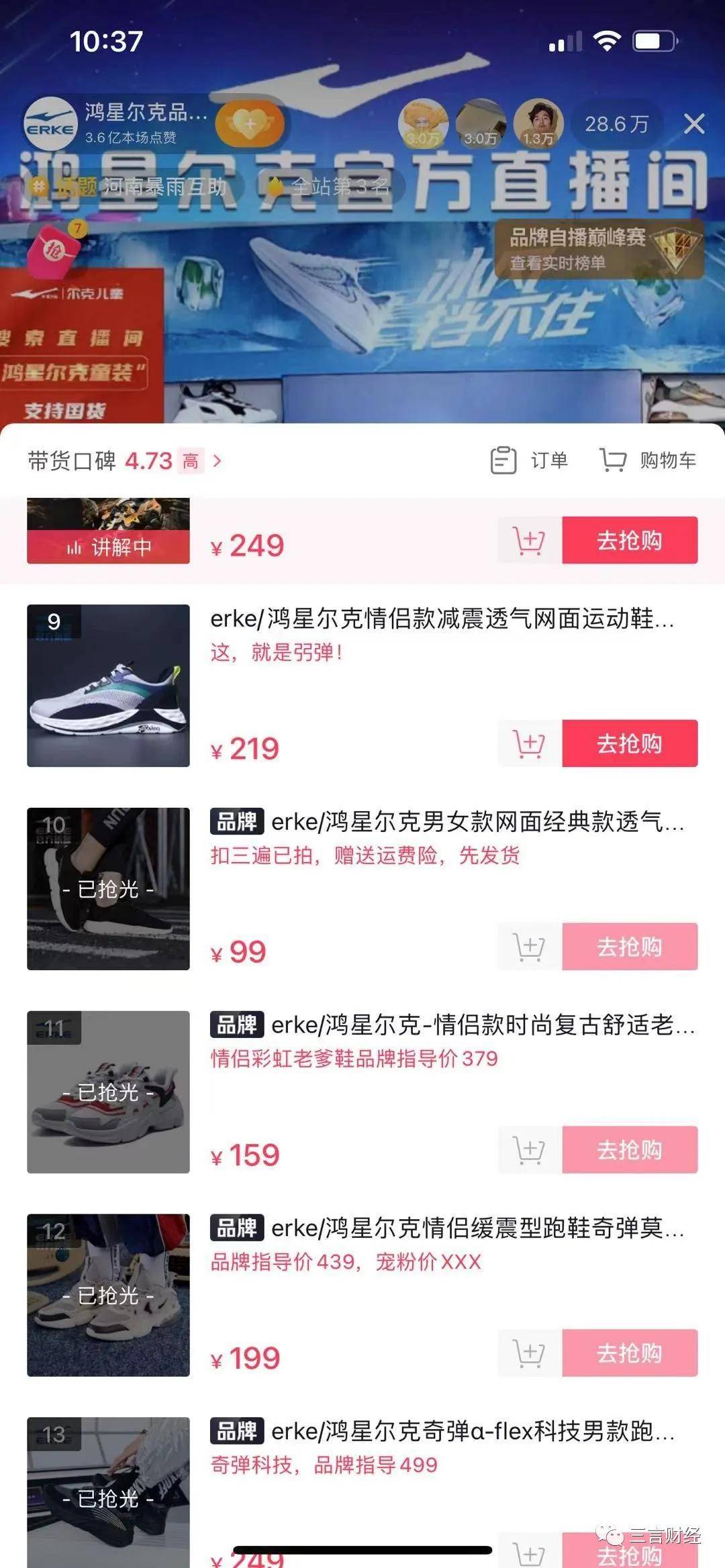Image resolution: width=725 pixels, height=1568 pixels.
Task: View 带货口碑 4.73 rating details
Action: tap(125, 461)
